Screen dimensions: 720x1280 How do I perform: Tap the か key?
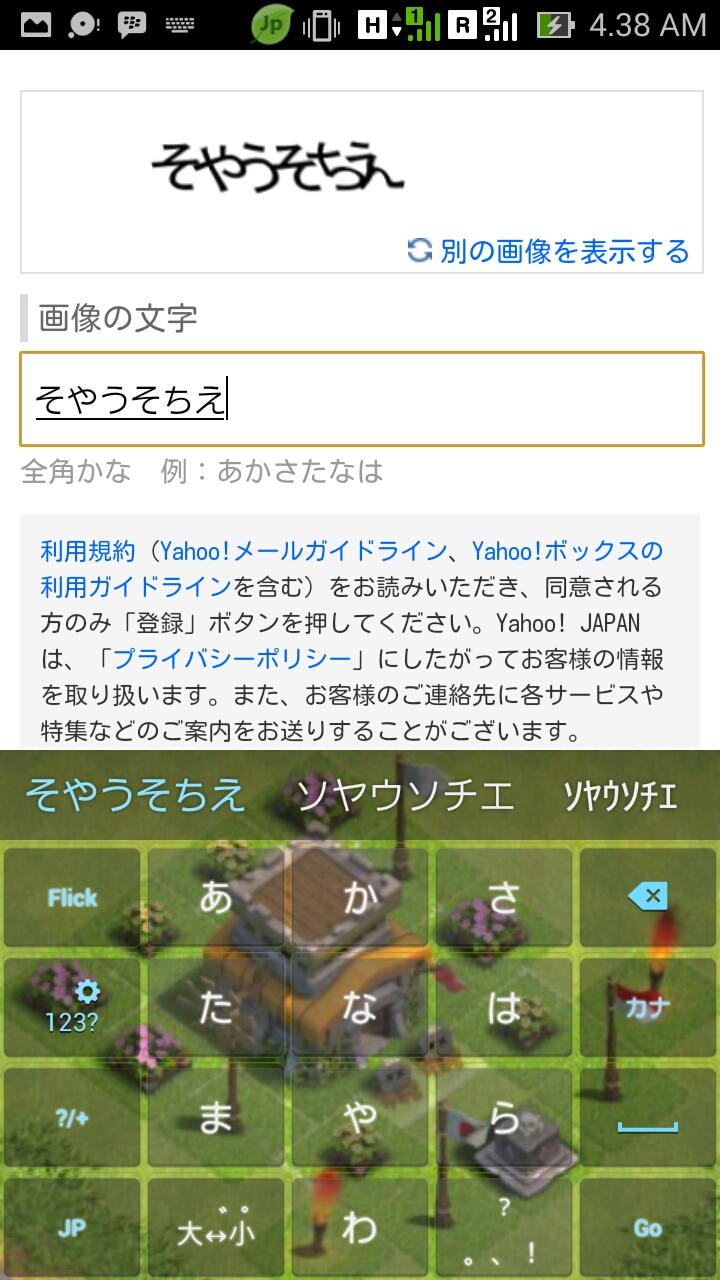[x=360, y=898]
